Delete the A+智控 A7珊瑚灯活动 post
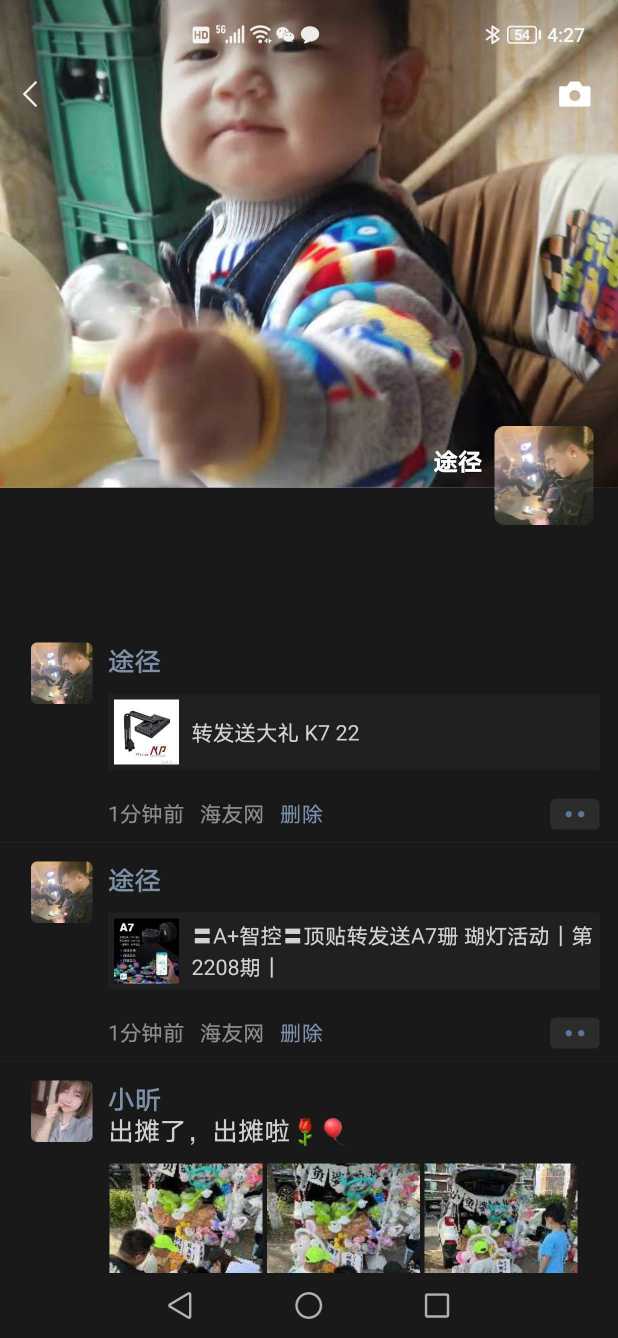Image resolution: width=618 pixels, height=1338 pixels. (301, 1033)
